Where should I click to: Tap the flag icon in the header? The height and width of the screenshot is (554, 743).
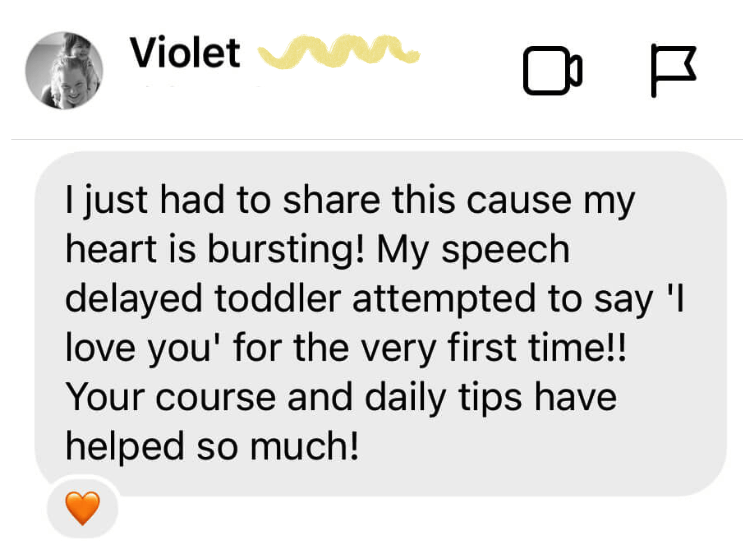click(672, 71)
